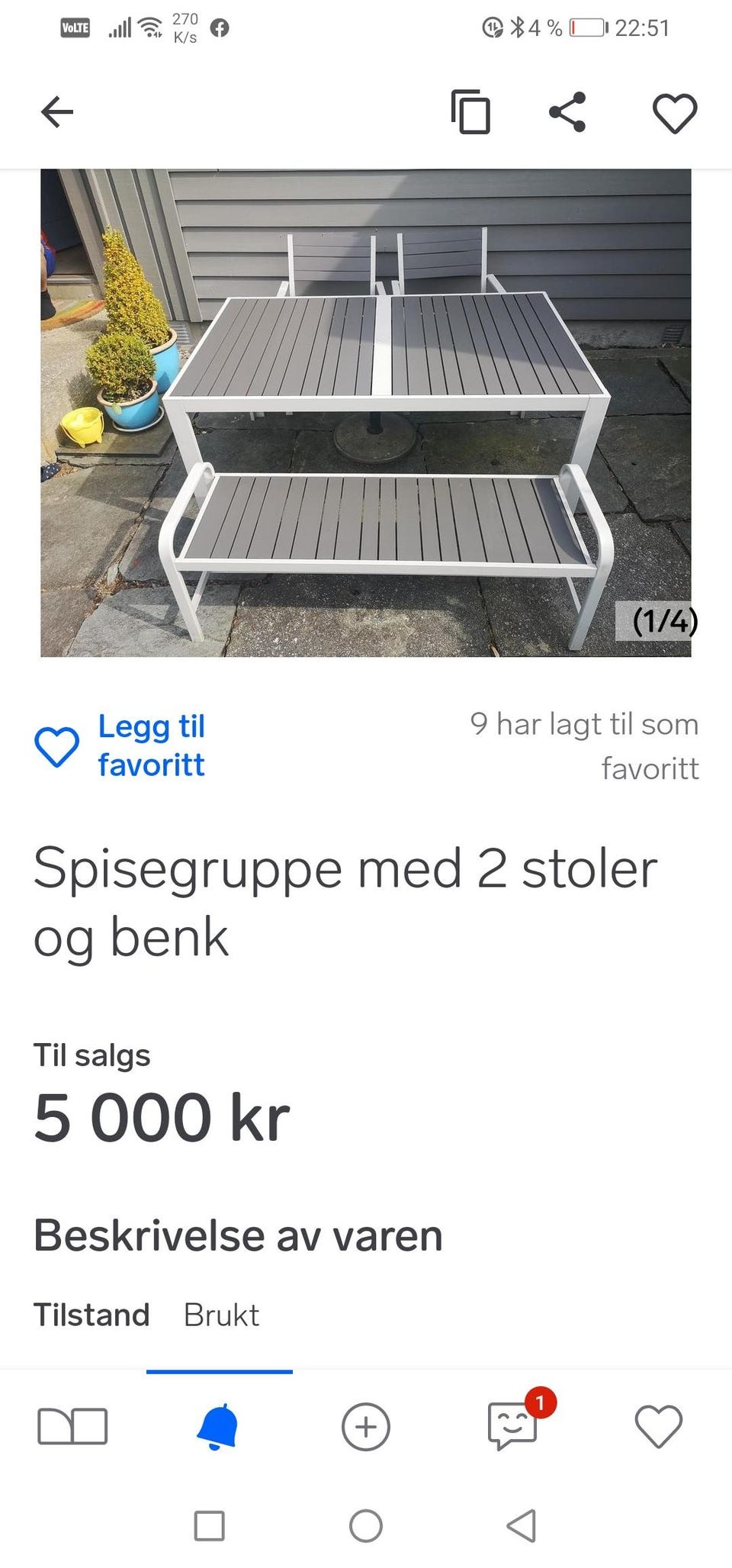Open the 1/4 image counter overlay
The height and width of the screenshot is (1568, 732).
[x=666, y=623]
